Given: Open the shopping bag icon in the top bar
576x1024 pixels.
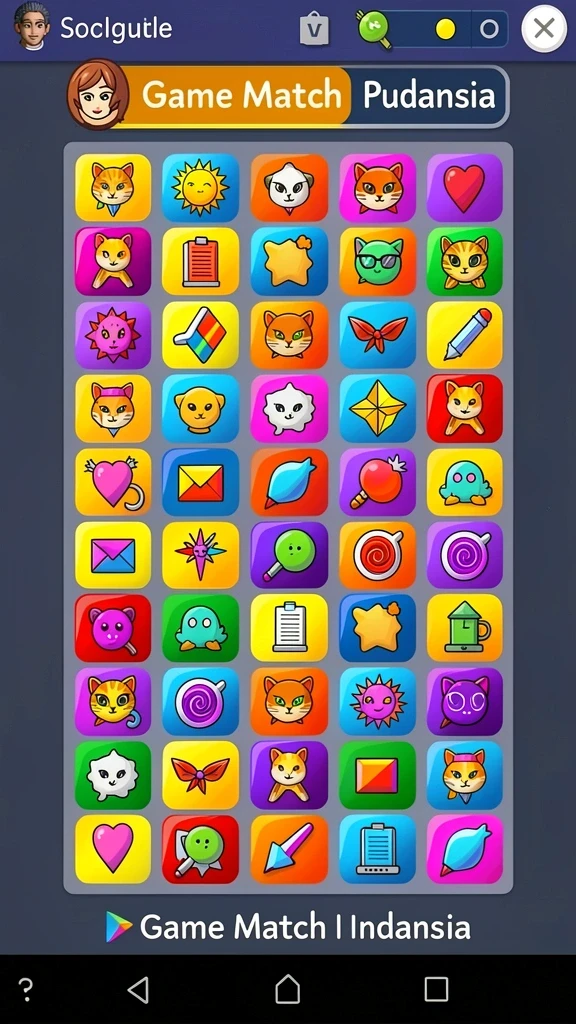Looking at the screenshot, I should pos(314,29).
